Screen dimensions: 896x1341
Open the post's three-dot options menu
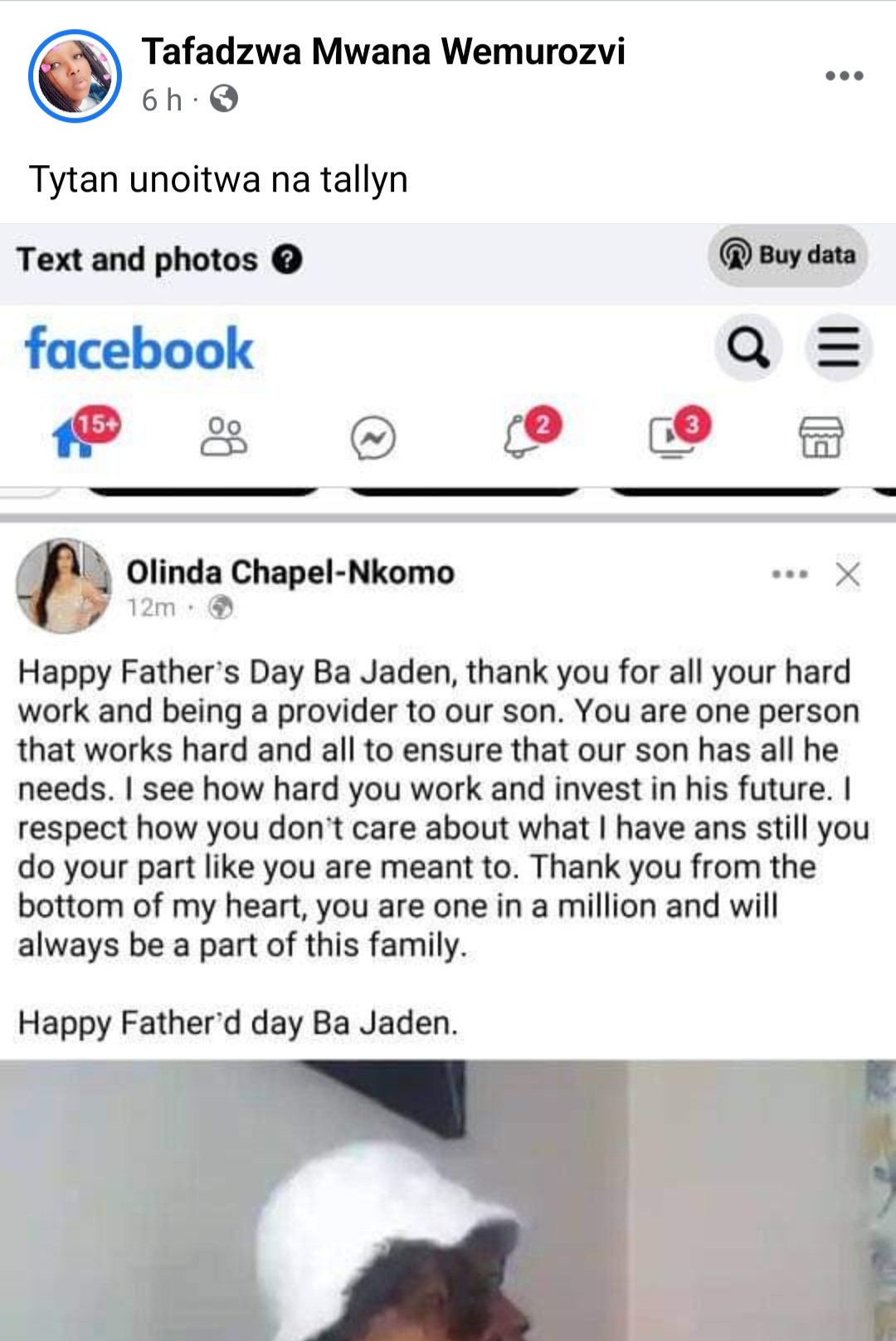coord(844,76)
